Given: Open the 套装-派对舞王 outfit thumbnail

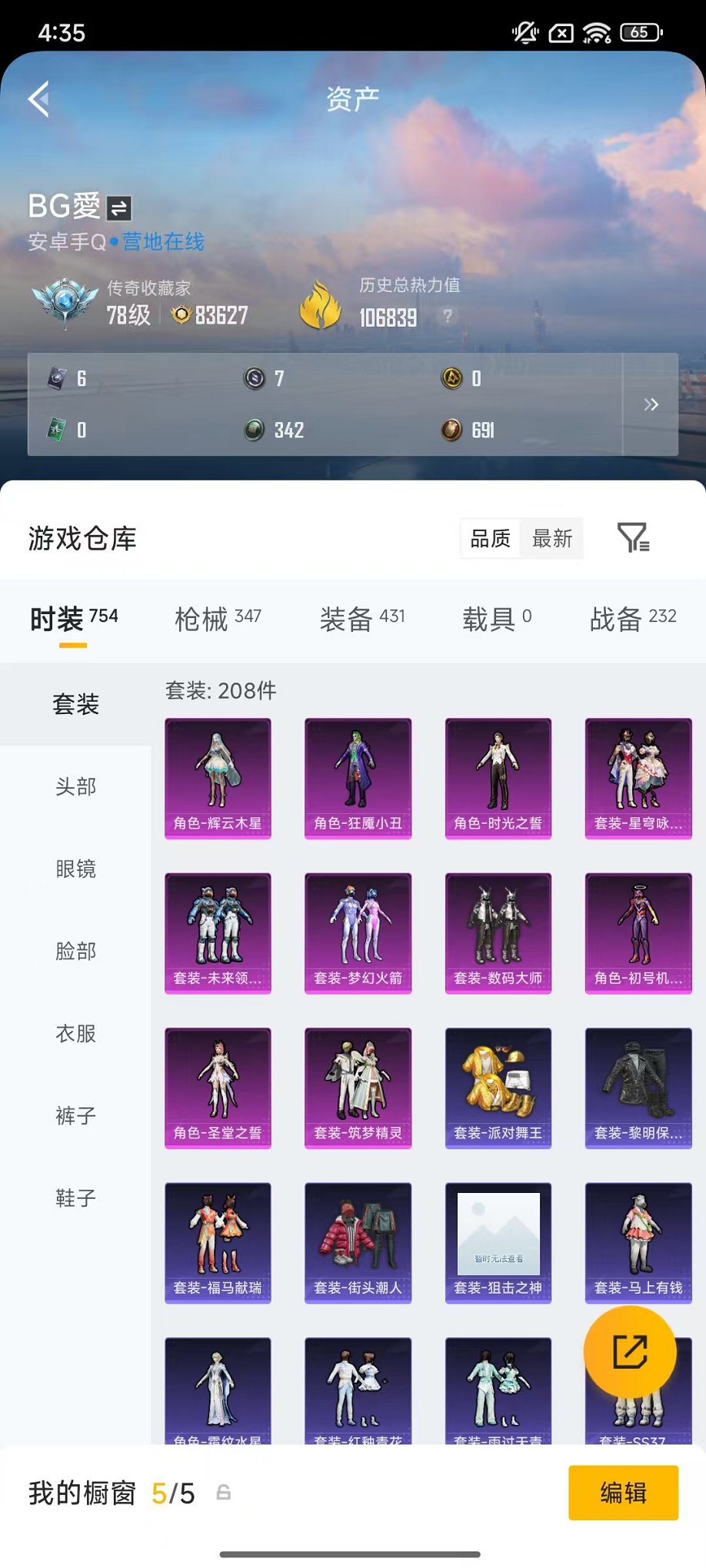Looking at the screenshot, I should coord(498,1087).
